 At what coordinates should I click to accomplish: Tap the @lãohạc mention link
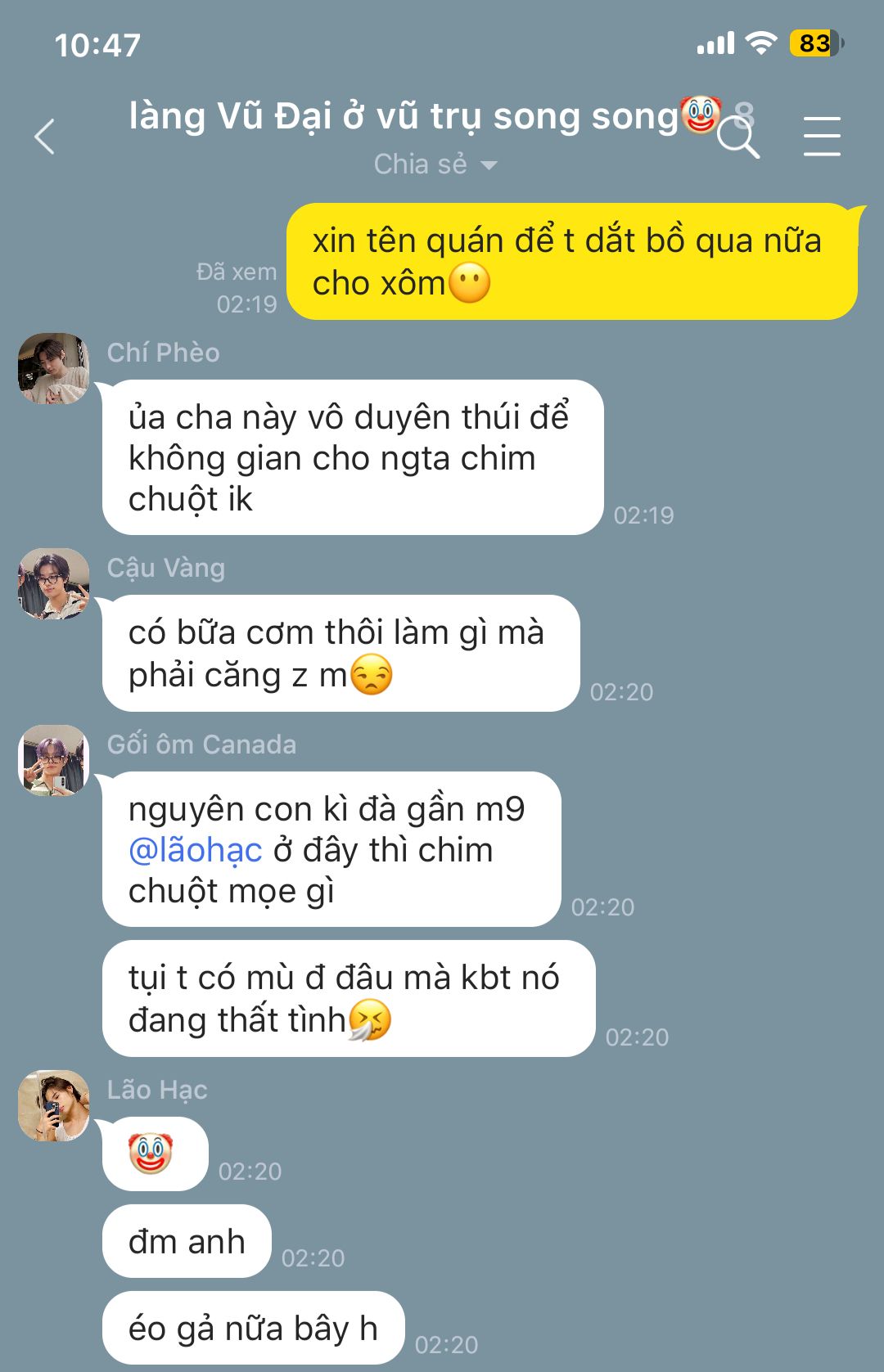[196, 850]
